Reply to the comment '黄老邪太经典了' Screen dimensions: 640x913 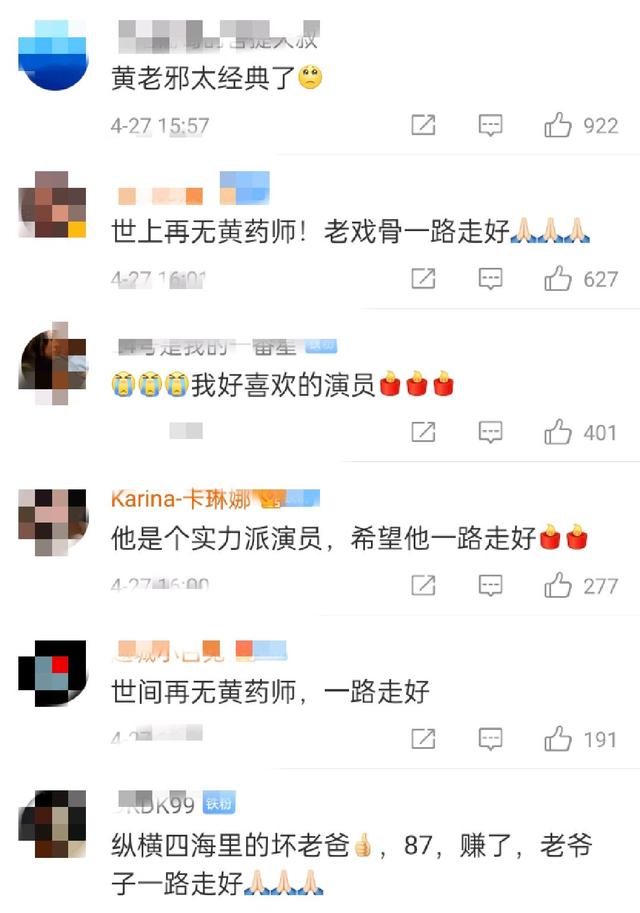(x=490, y=125)
